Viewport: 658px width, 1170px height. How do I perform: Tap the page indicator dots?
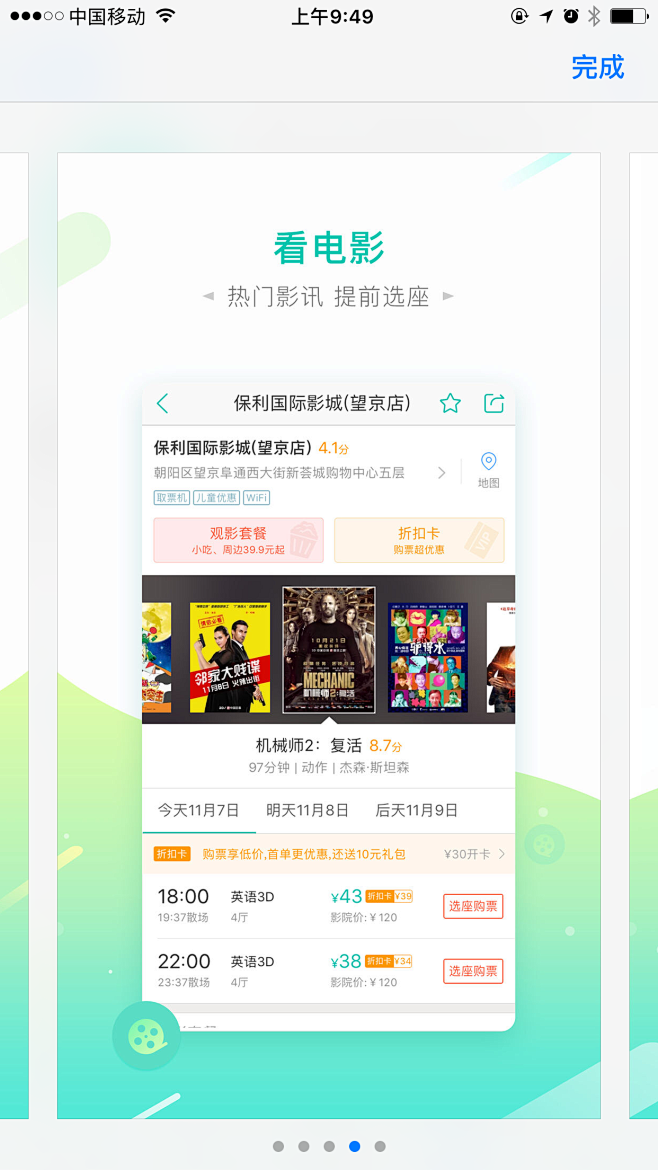(x=329, y=1146)
